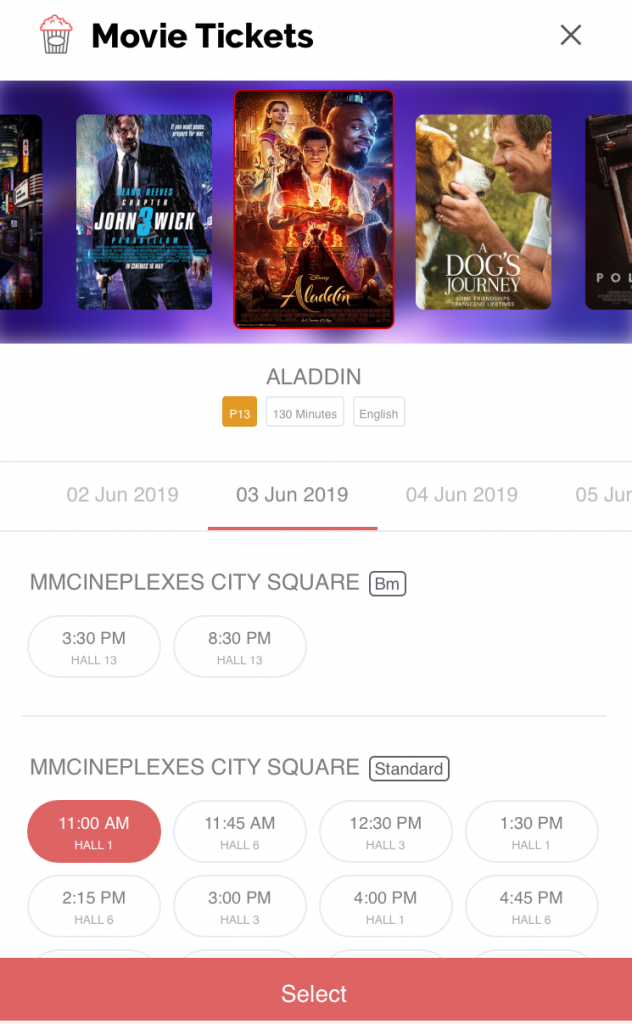632x1024 pixels.
Task: Choose the 11:00 AM Hall 1 showtime
Action: tap(94, 832)
